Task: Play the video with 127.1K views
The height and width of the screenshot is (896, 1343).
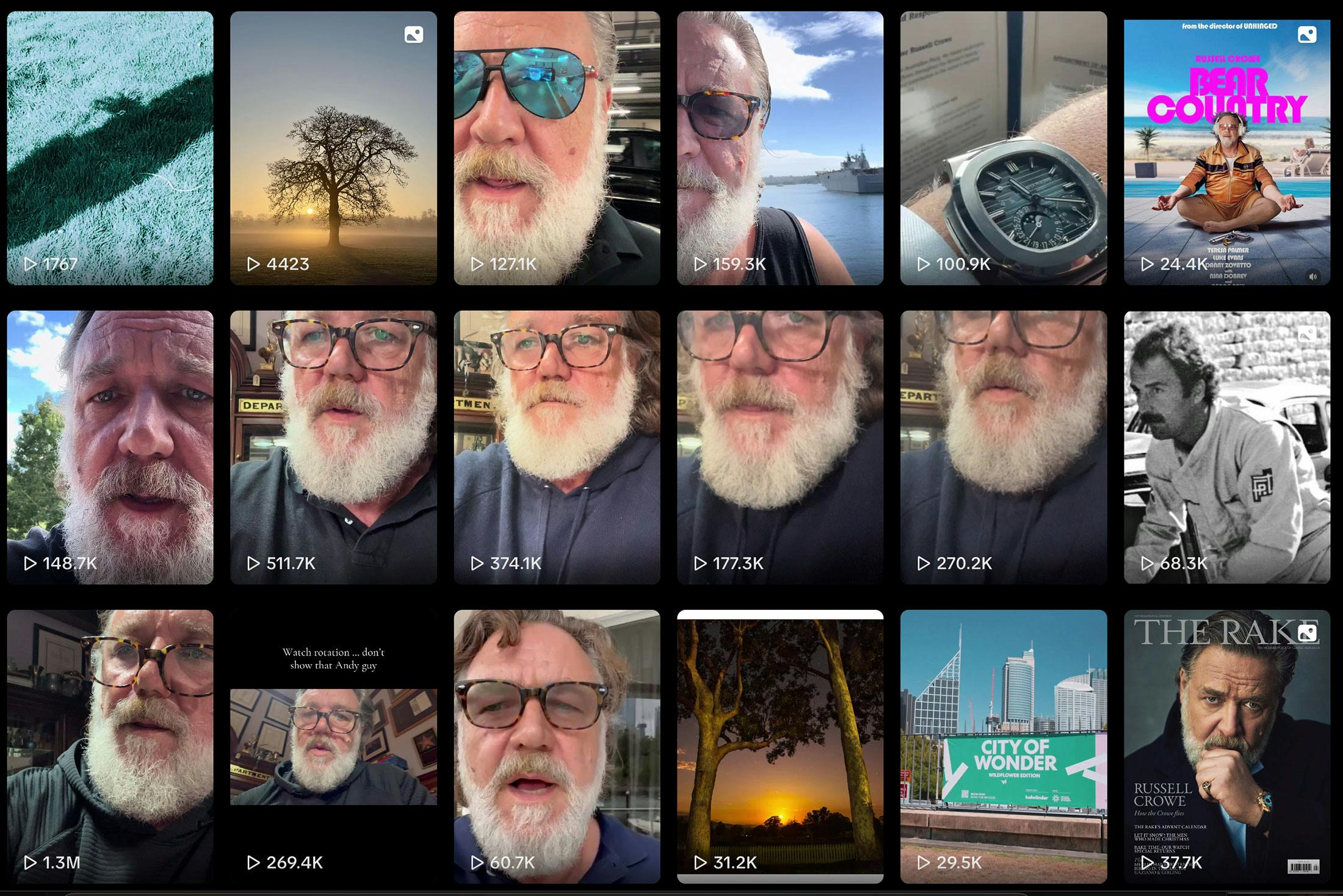Action: 557,148
